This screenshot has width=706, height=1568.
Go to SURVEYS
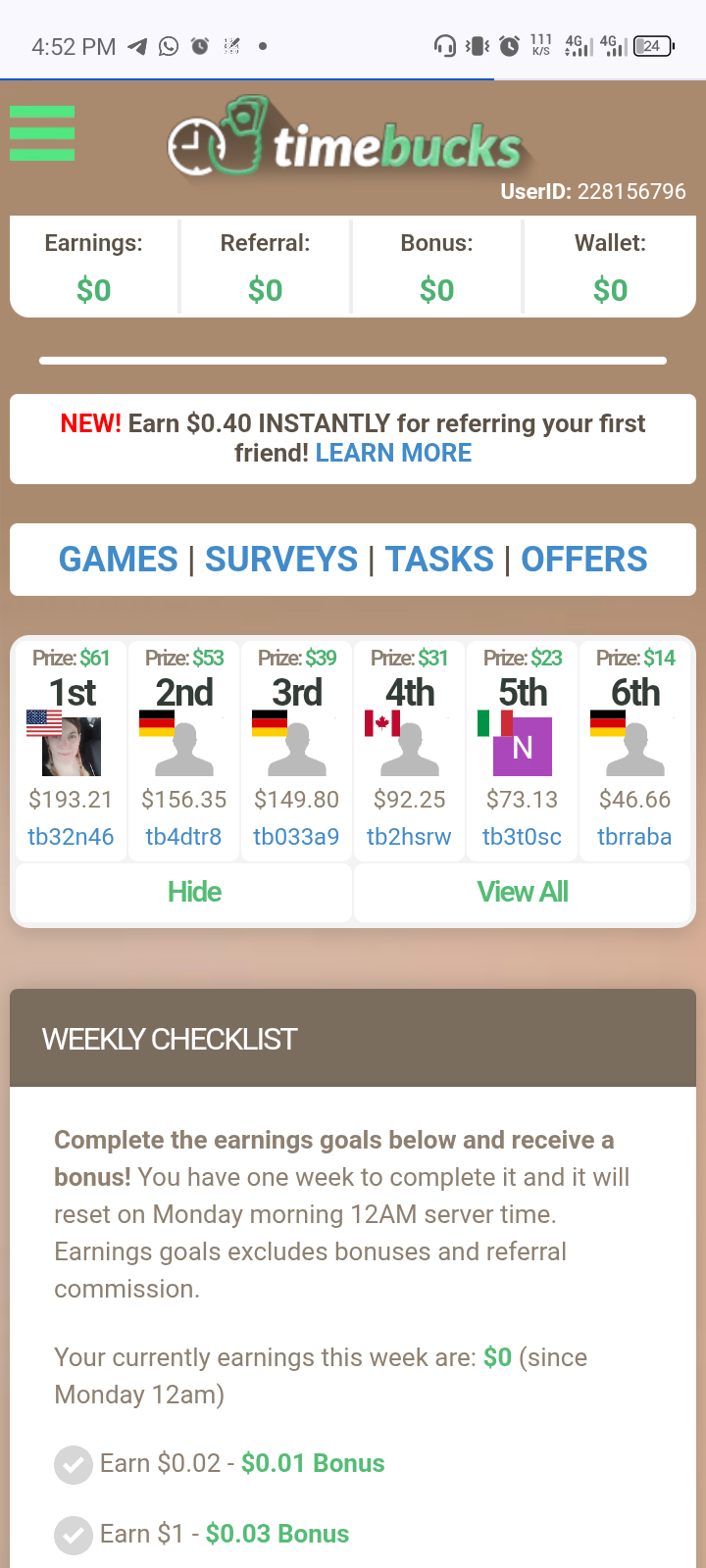281,559
